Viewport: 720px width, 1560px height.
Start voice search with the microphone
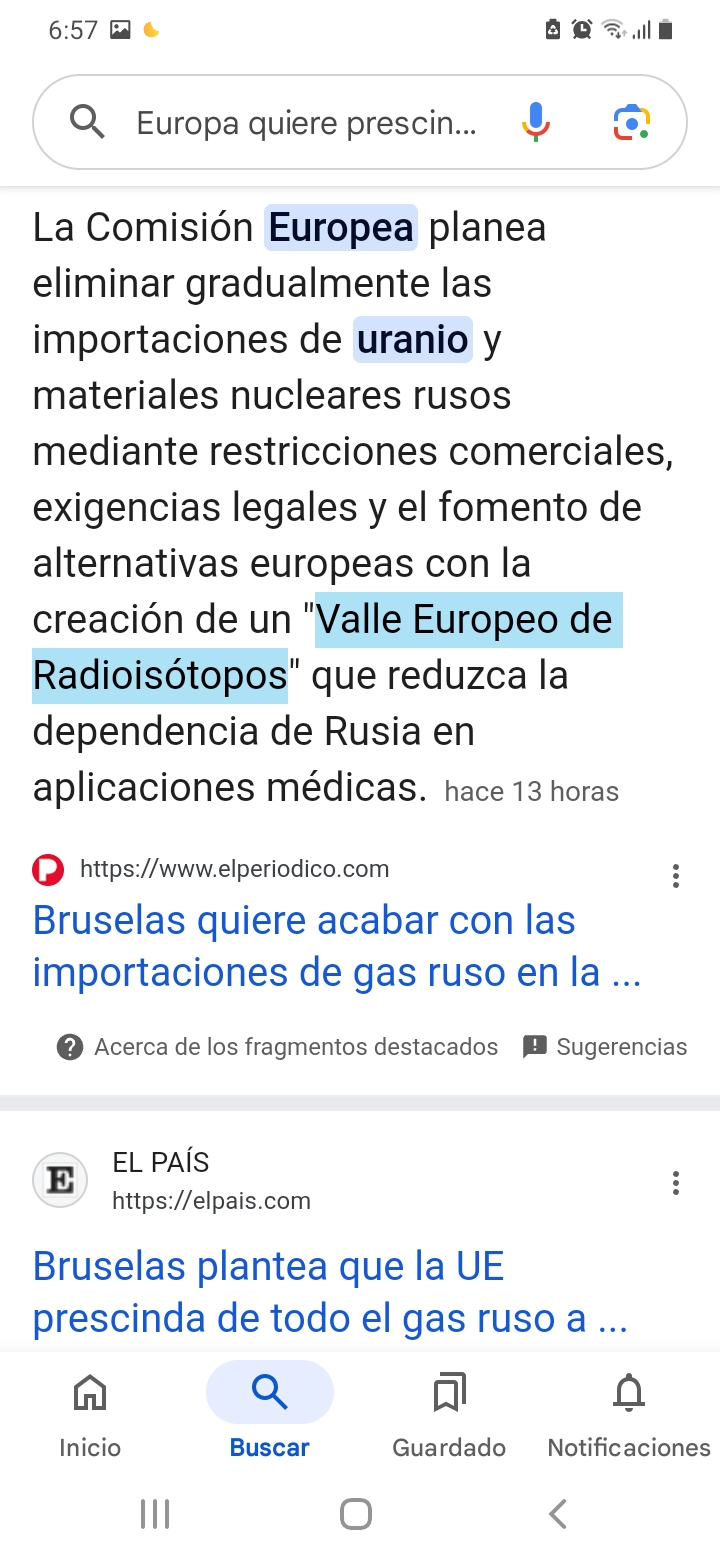pos(536,123)
